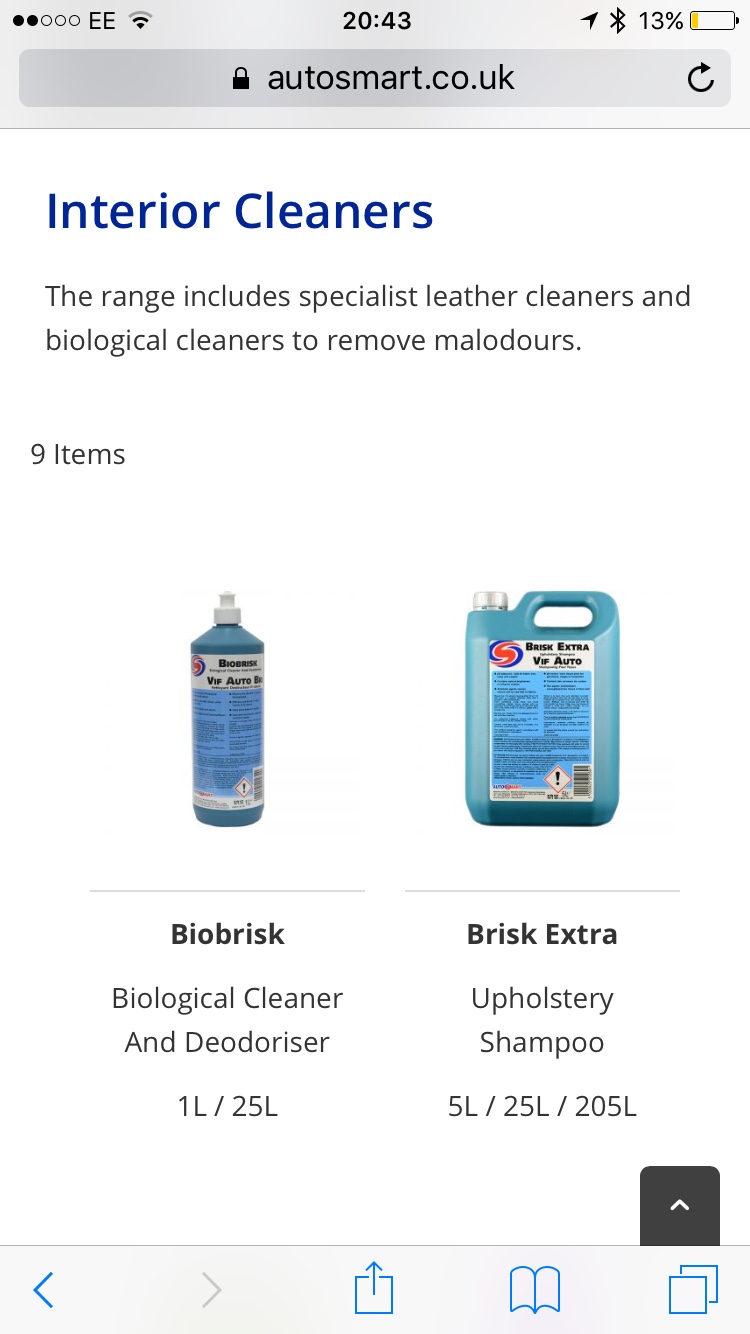
Task: Reload the autosmart.co.uk page
Action: coord(701,78)
